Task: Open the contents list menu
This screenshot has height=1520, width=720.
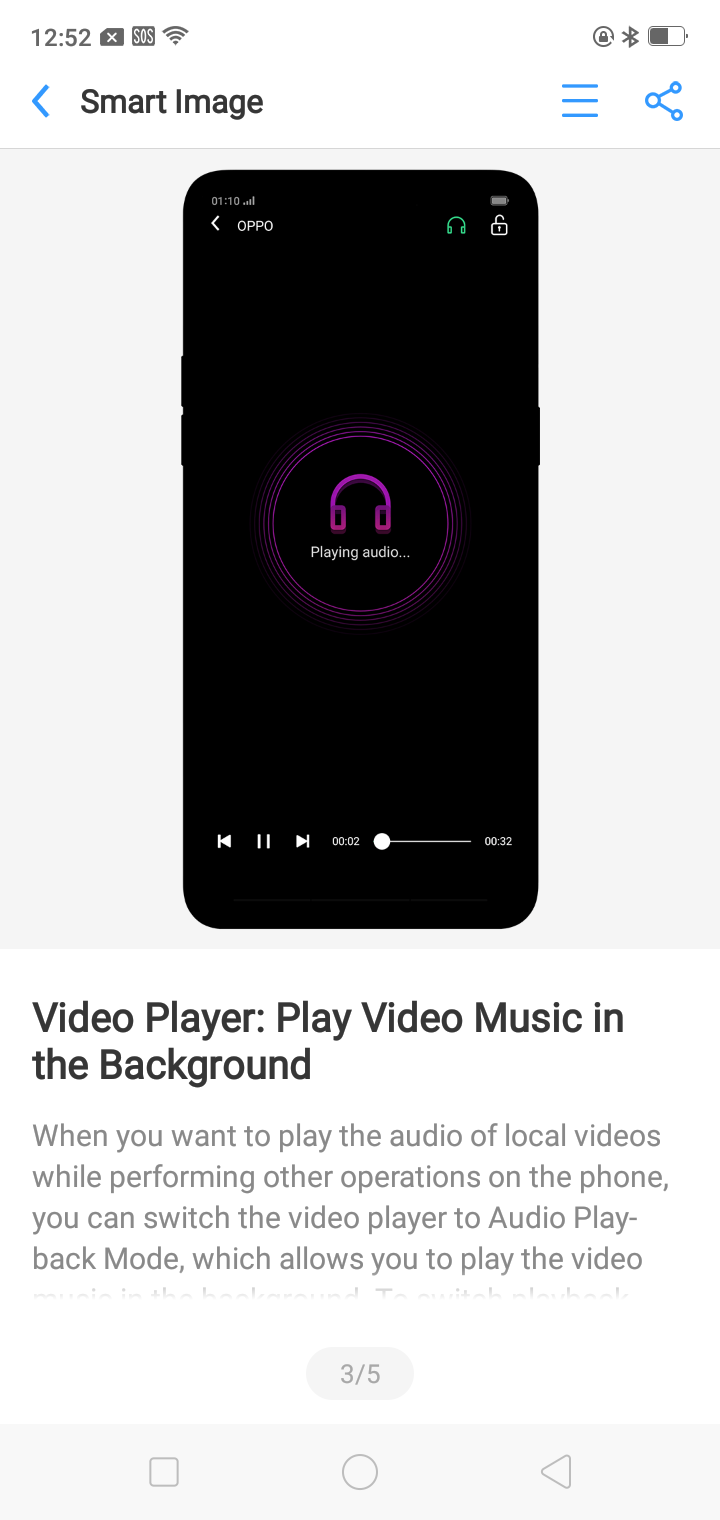Action: [579, 101]
